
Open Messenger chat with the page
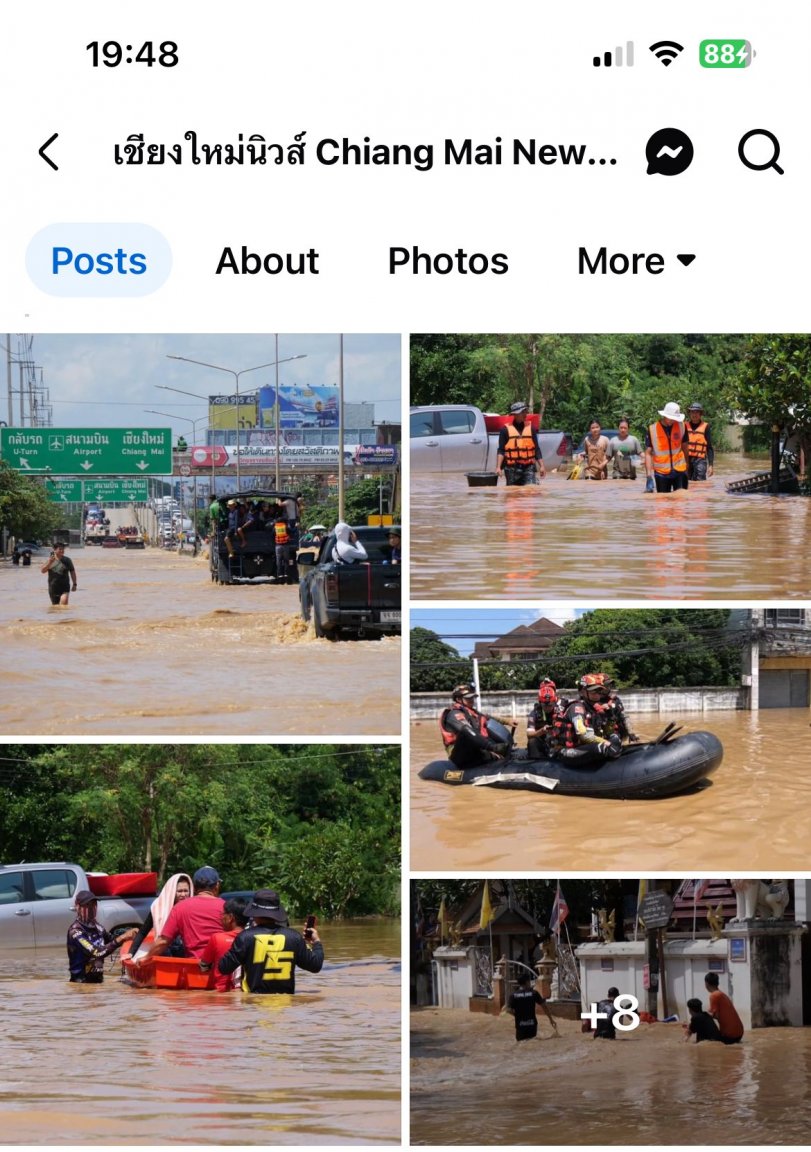coord(669,153)
